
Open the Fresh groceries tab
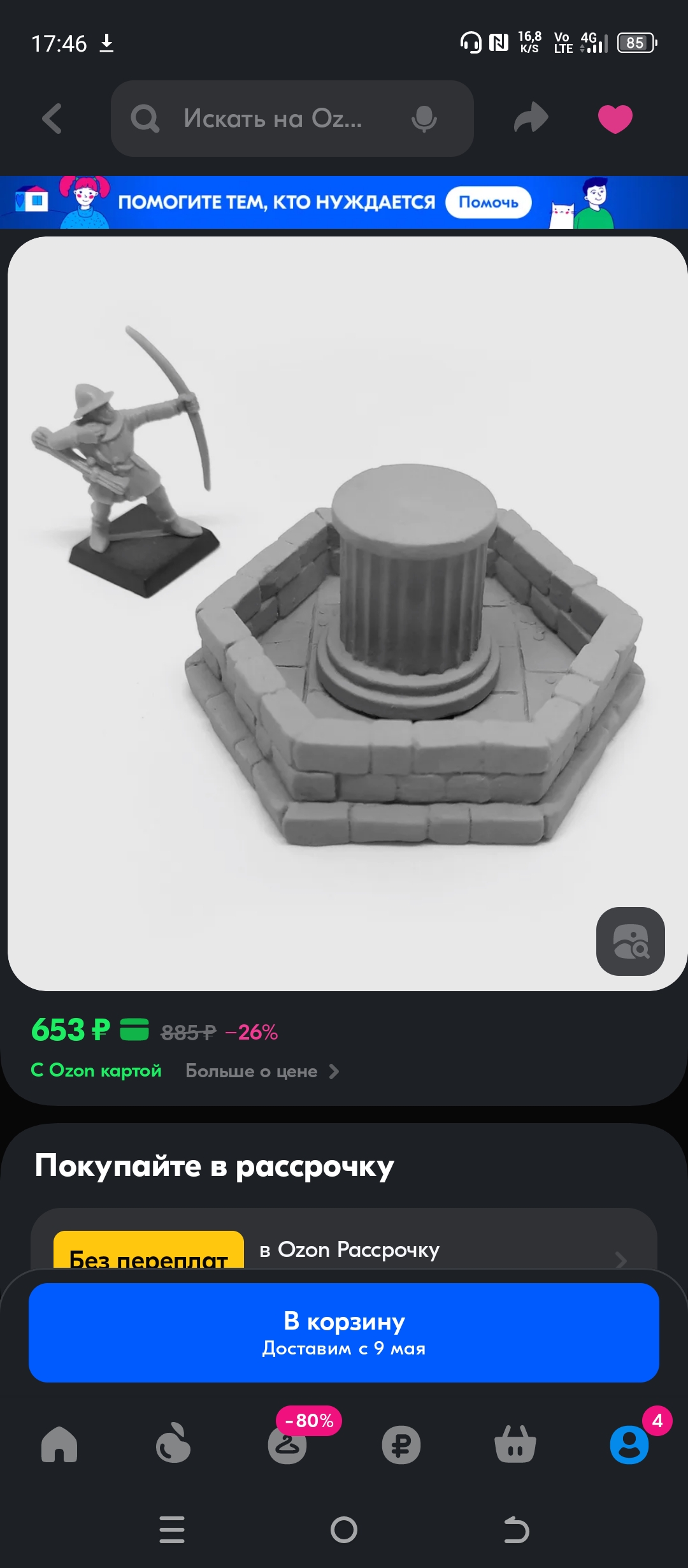tap(173, 1444)
